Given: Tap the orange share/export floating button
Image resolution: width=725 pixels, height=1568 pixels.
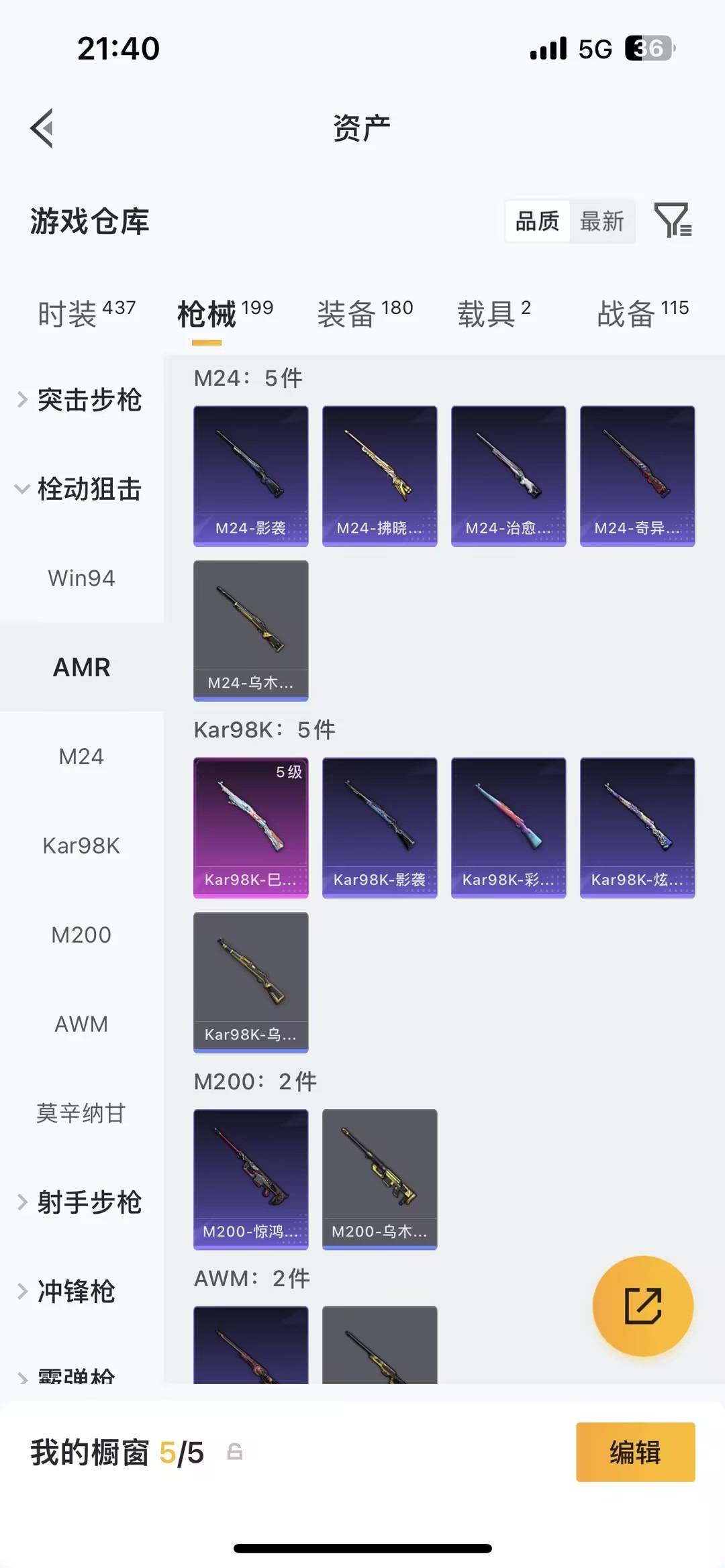Looking at the screenshot, I should (642, 1306).
